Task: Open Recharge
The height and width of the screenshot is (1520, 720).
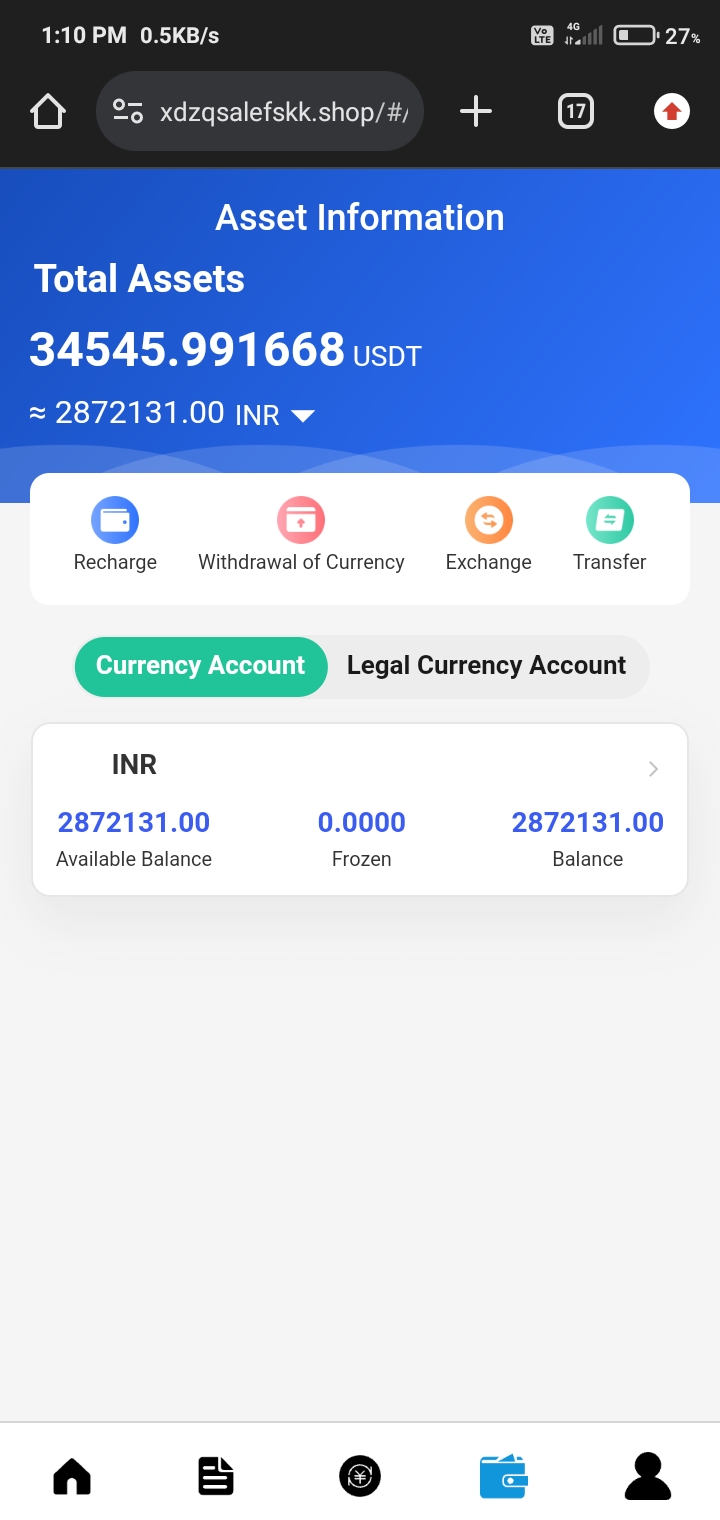Action: point(115,536)
